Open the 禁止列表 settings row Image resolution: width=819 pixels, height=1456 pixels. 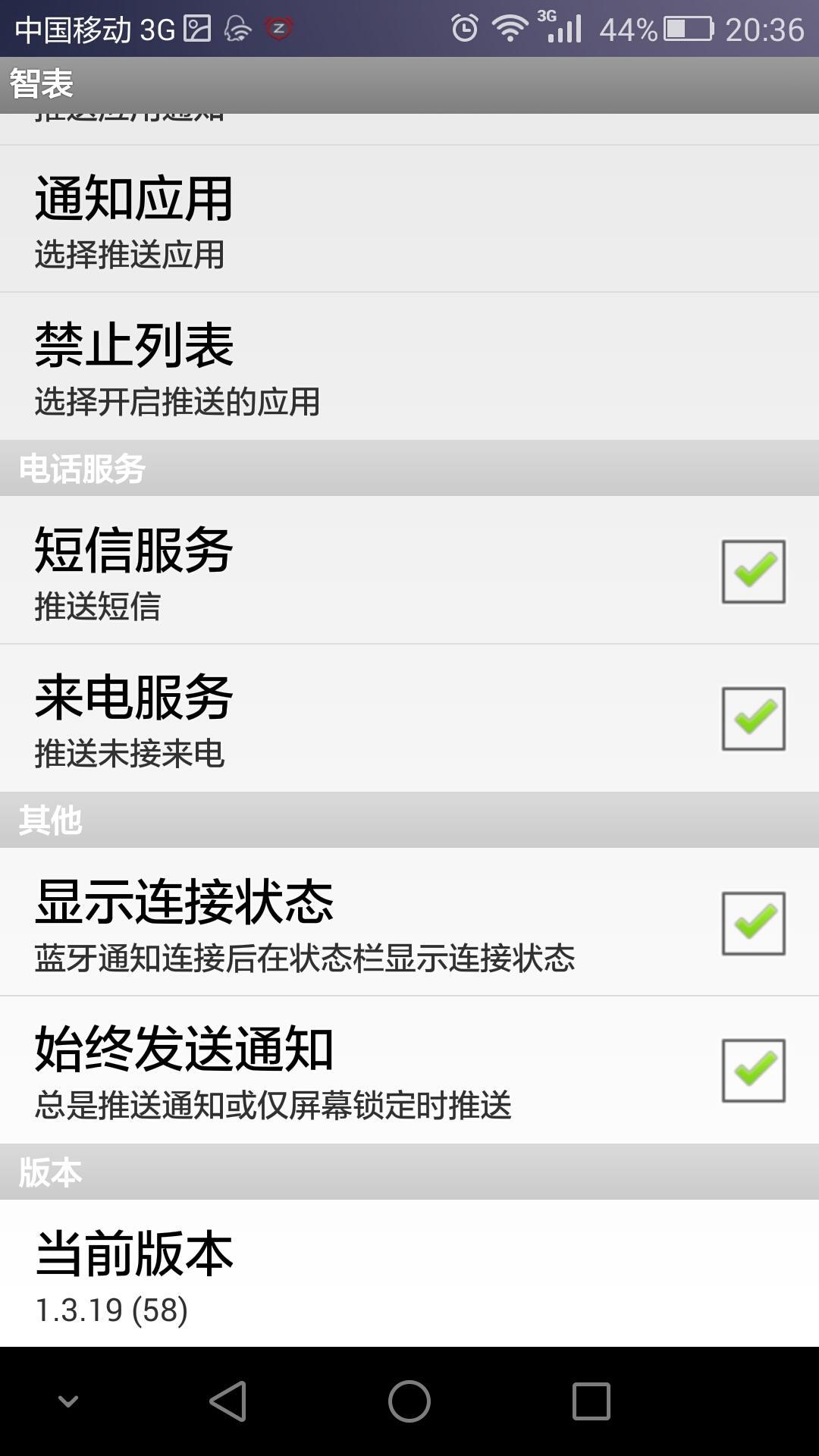click(x=409, y=366)
